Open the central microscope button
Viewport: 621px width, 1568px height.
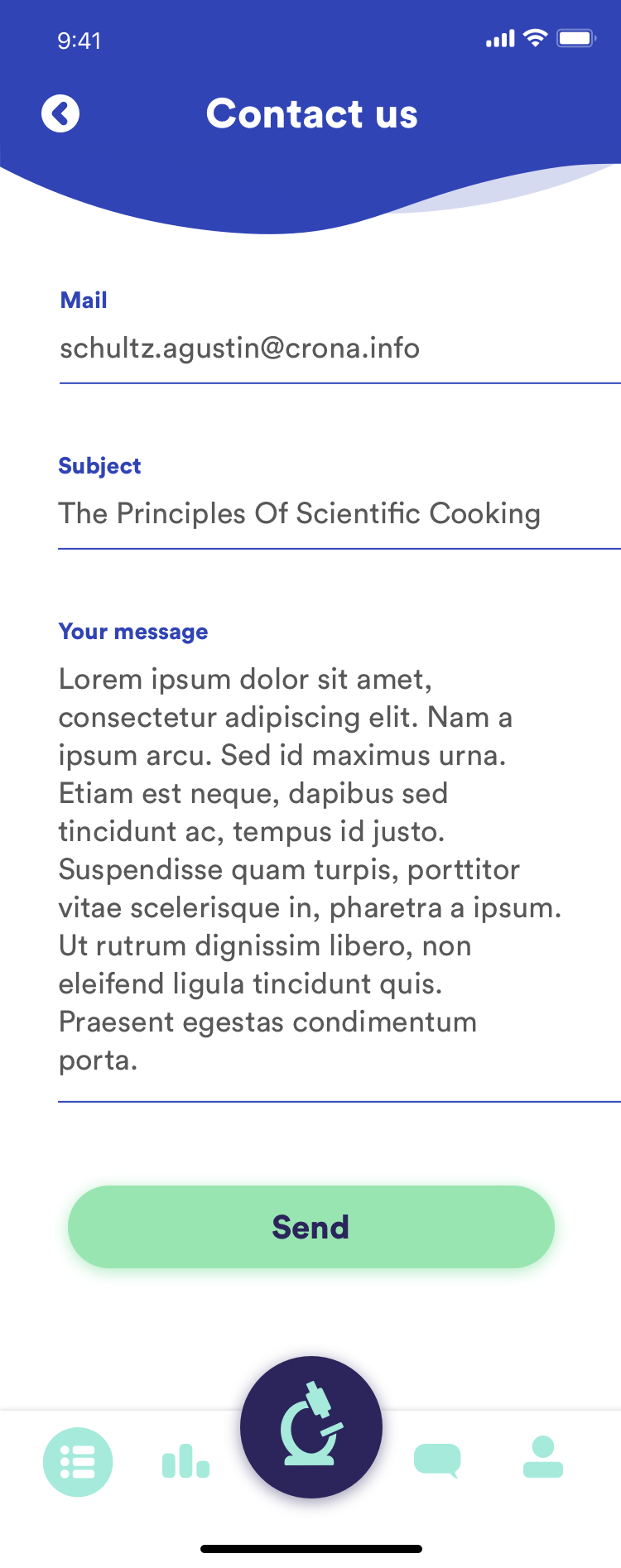(311, 1427)
